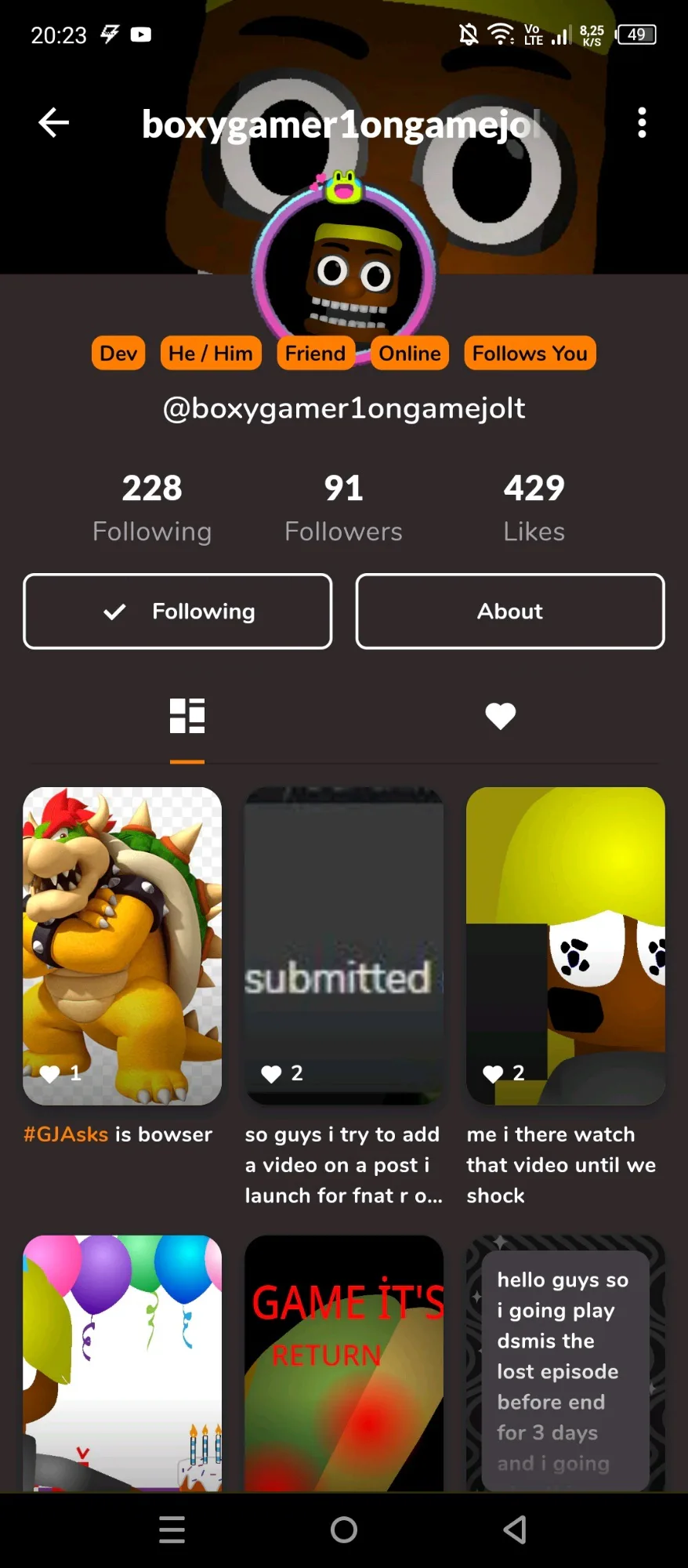
Task: Switch to the posts grid tab
Action: pyautogui.click(x=187, y=716)
